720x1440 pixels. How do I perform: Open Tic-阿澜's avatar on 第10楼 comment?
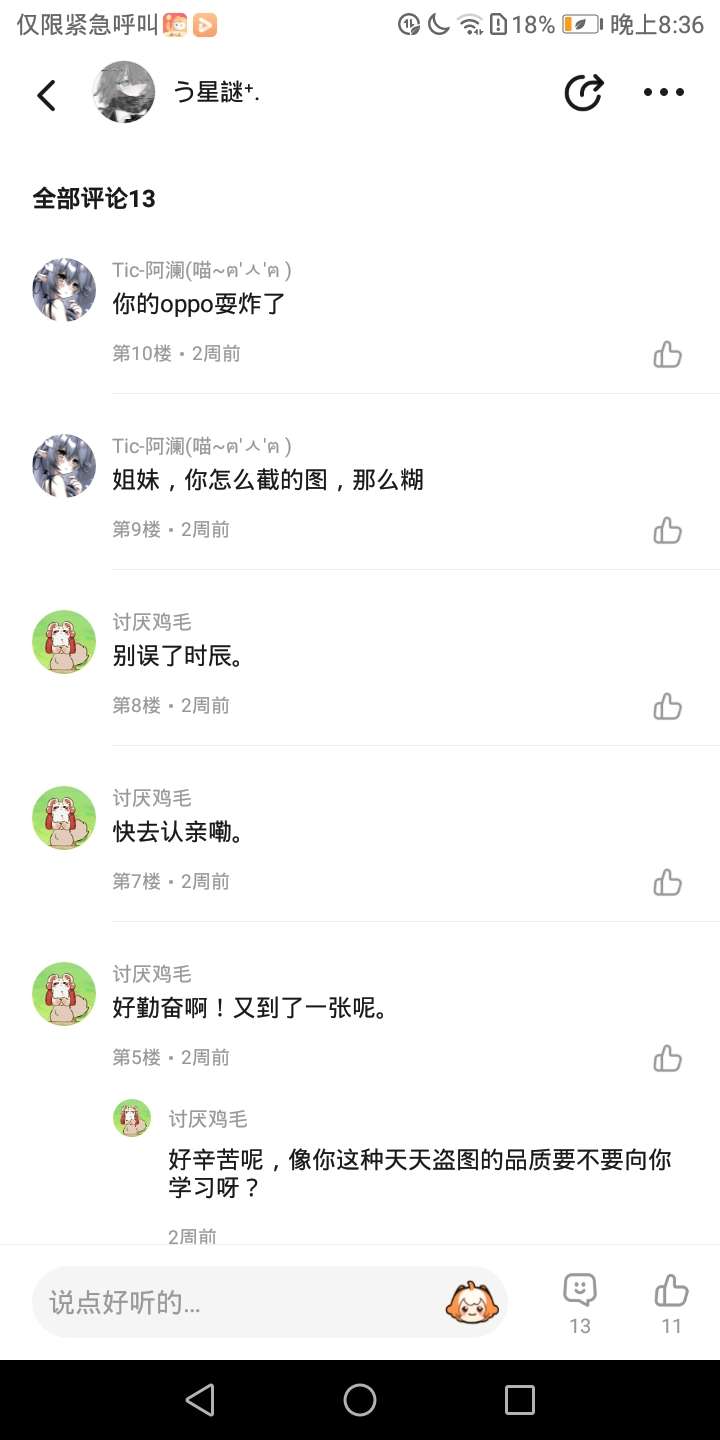[64, 290]
